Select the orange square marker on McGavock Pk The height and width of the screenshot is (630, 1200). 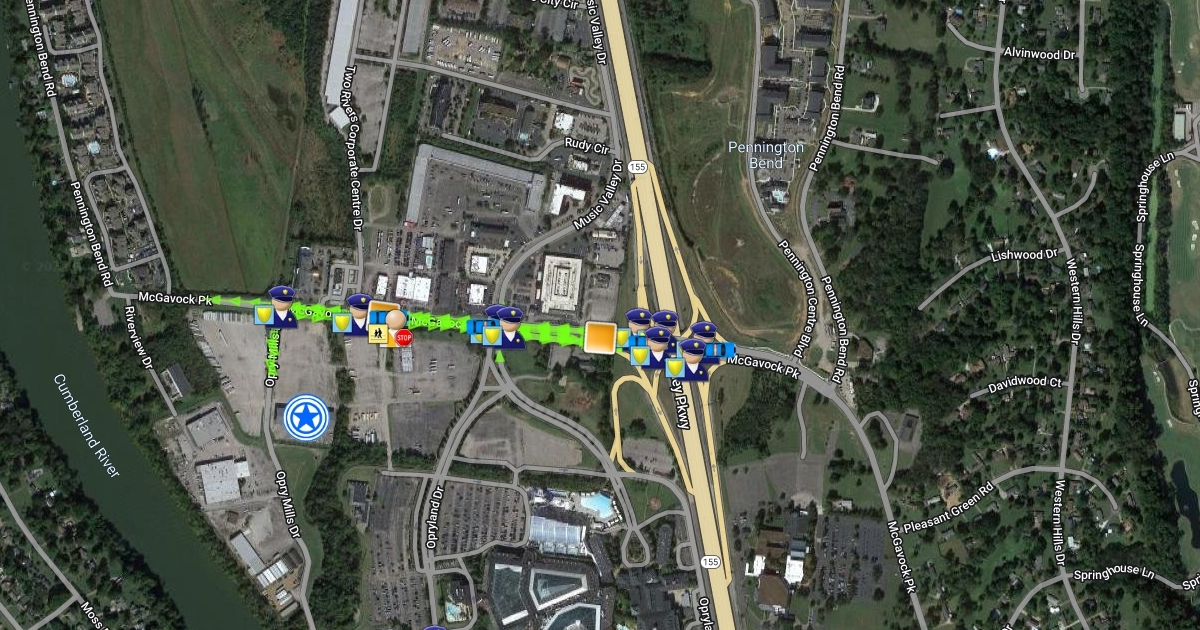(600, 338)
